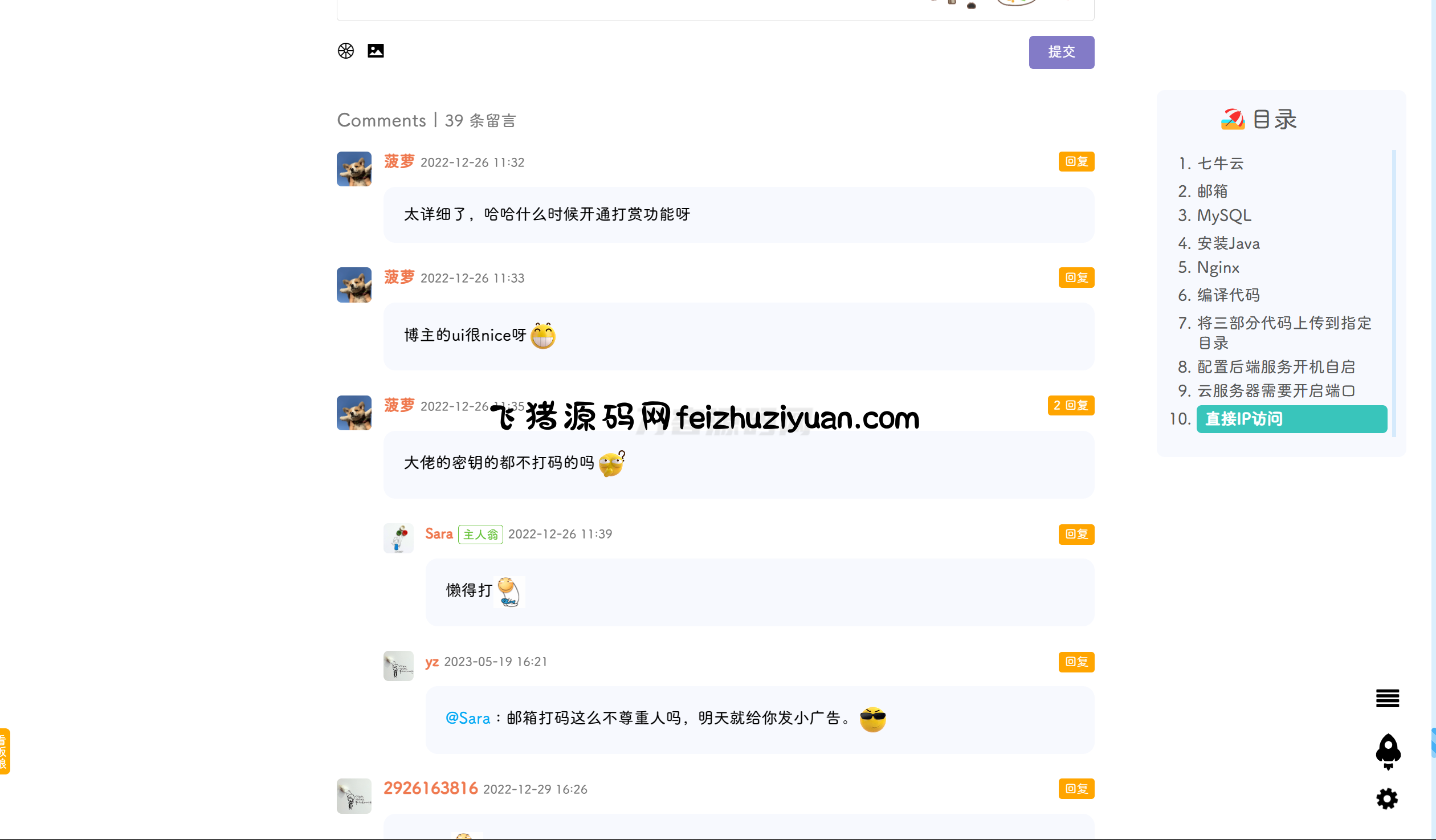The width and height of the screenshot is (1436, 840).
Task: Reply to Sara's comment
Action: coord(1076,535)
